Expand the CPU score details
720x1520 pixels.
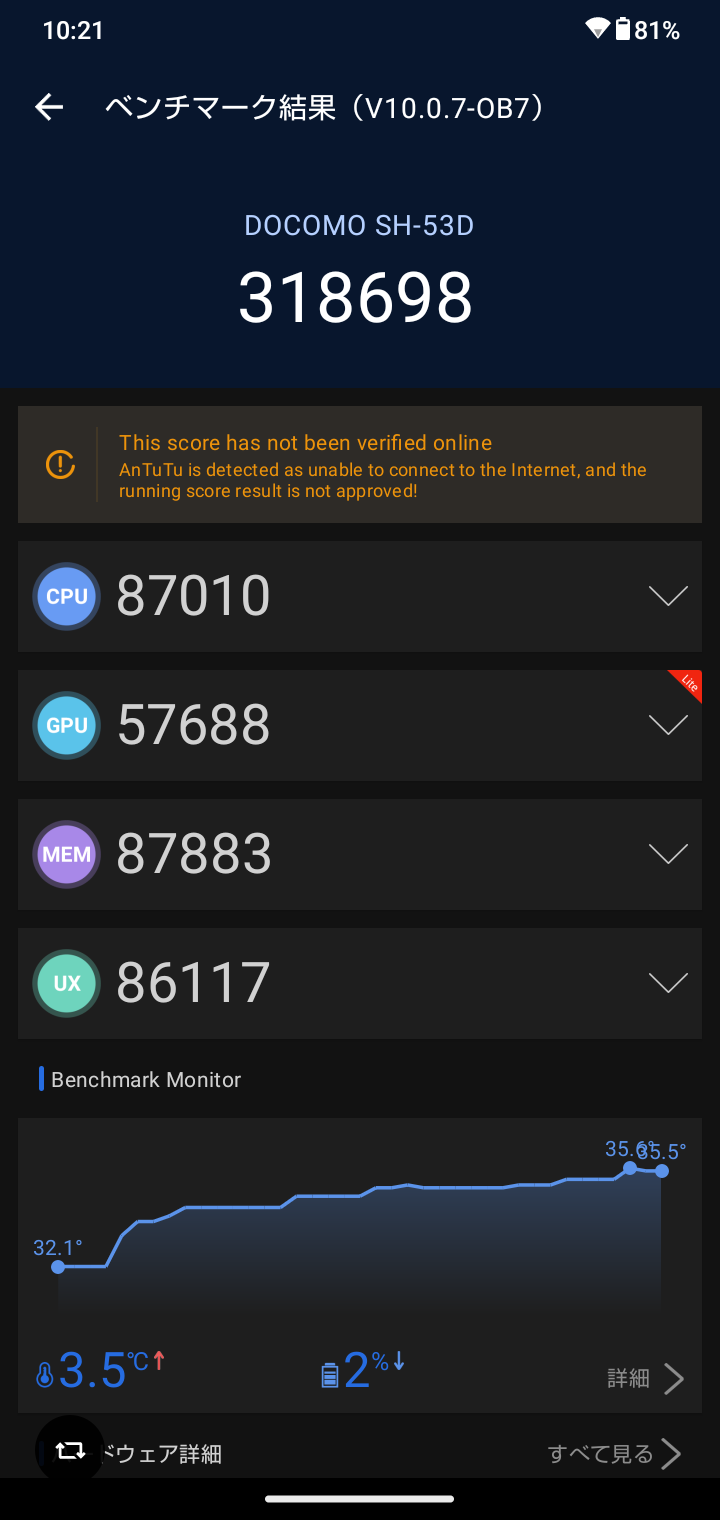(667, 596)
